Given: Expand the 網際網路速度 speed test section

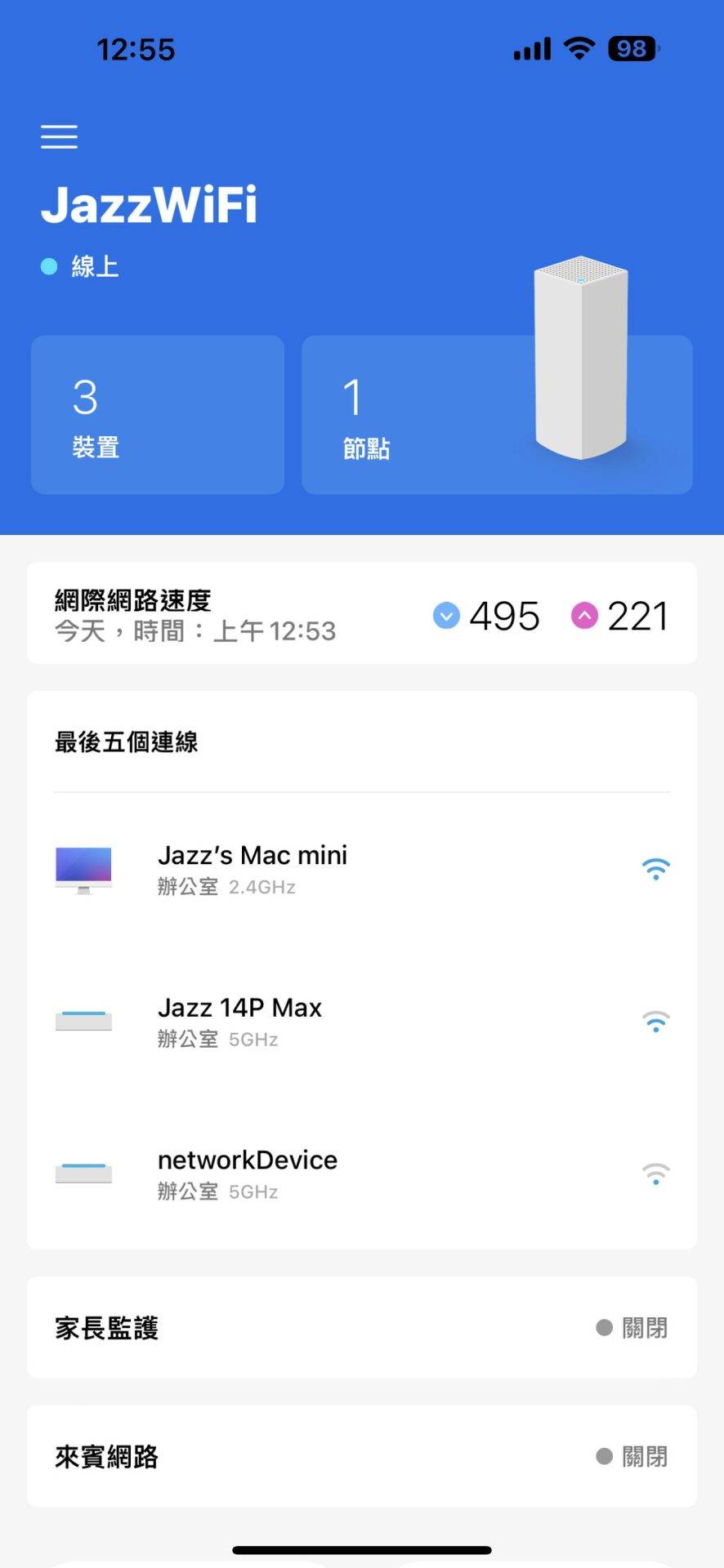Looking at the screenshot, I should (x=362, y=612).
